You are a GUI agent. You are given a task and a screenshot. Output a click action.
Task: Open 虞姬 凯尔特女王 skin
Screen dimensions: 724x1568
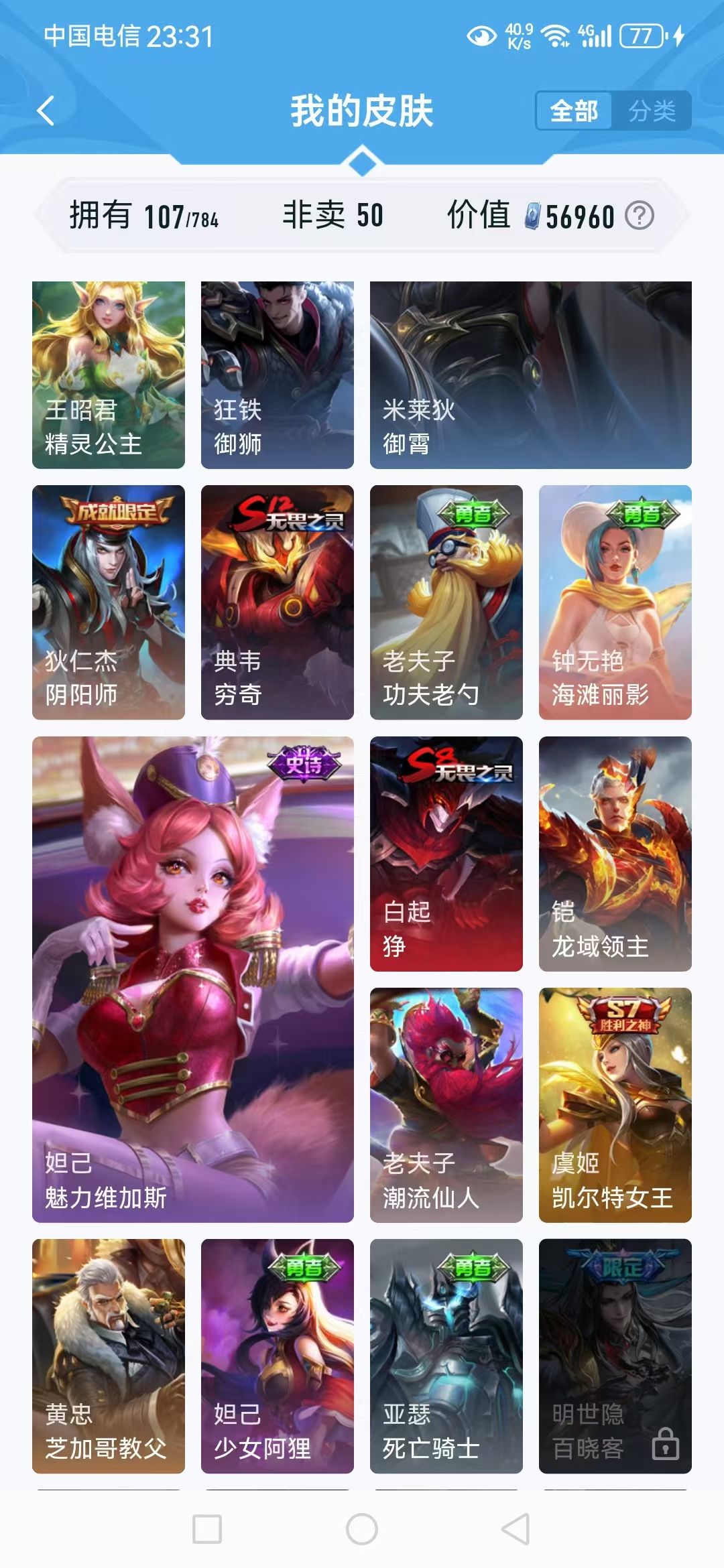click(615, 1105)
